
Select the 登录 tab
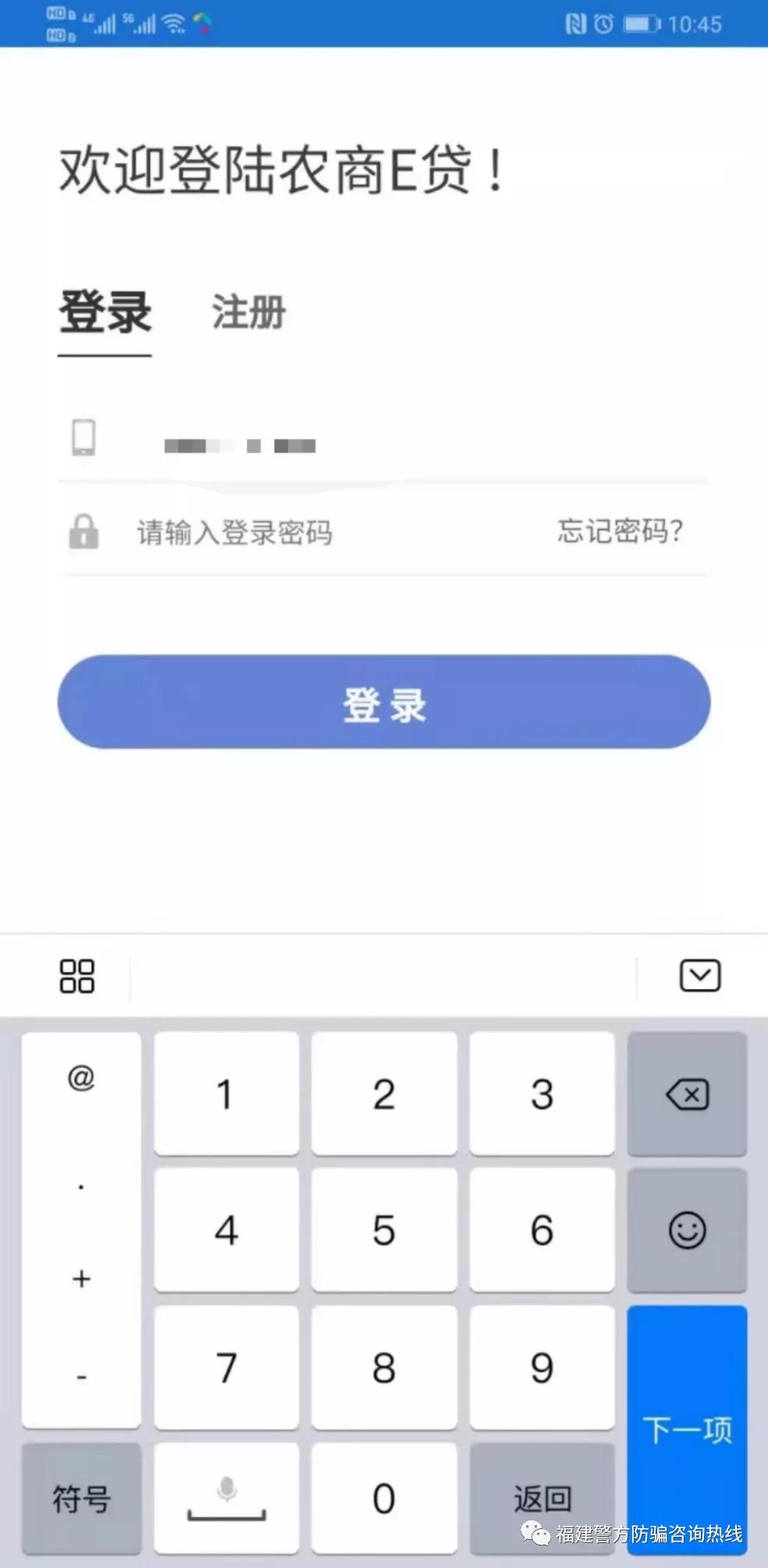tap(105, 312)
